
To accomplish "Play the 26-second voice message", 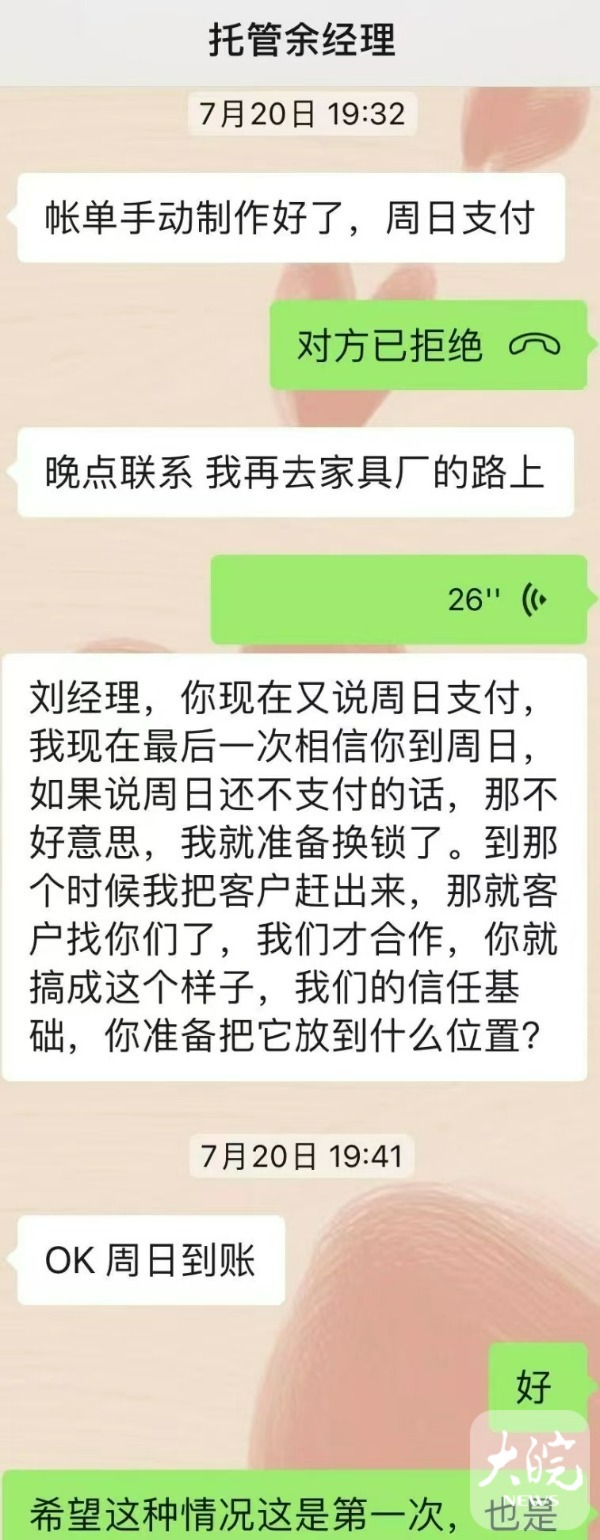I will tap(400, 600).
